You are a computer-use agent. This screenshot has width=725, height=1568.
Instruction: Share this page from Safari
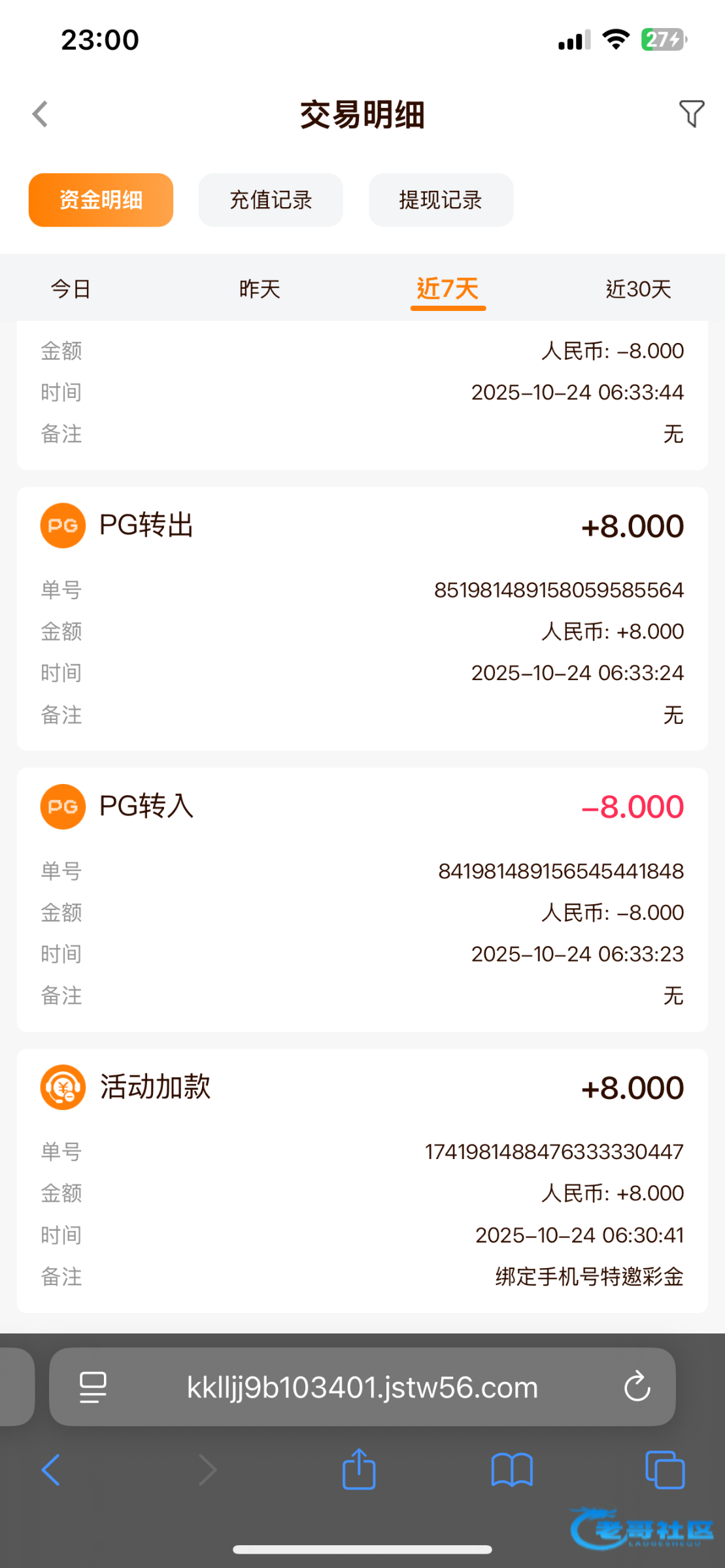(359, 1471)
